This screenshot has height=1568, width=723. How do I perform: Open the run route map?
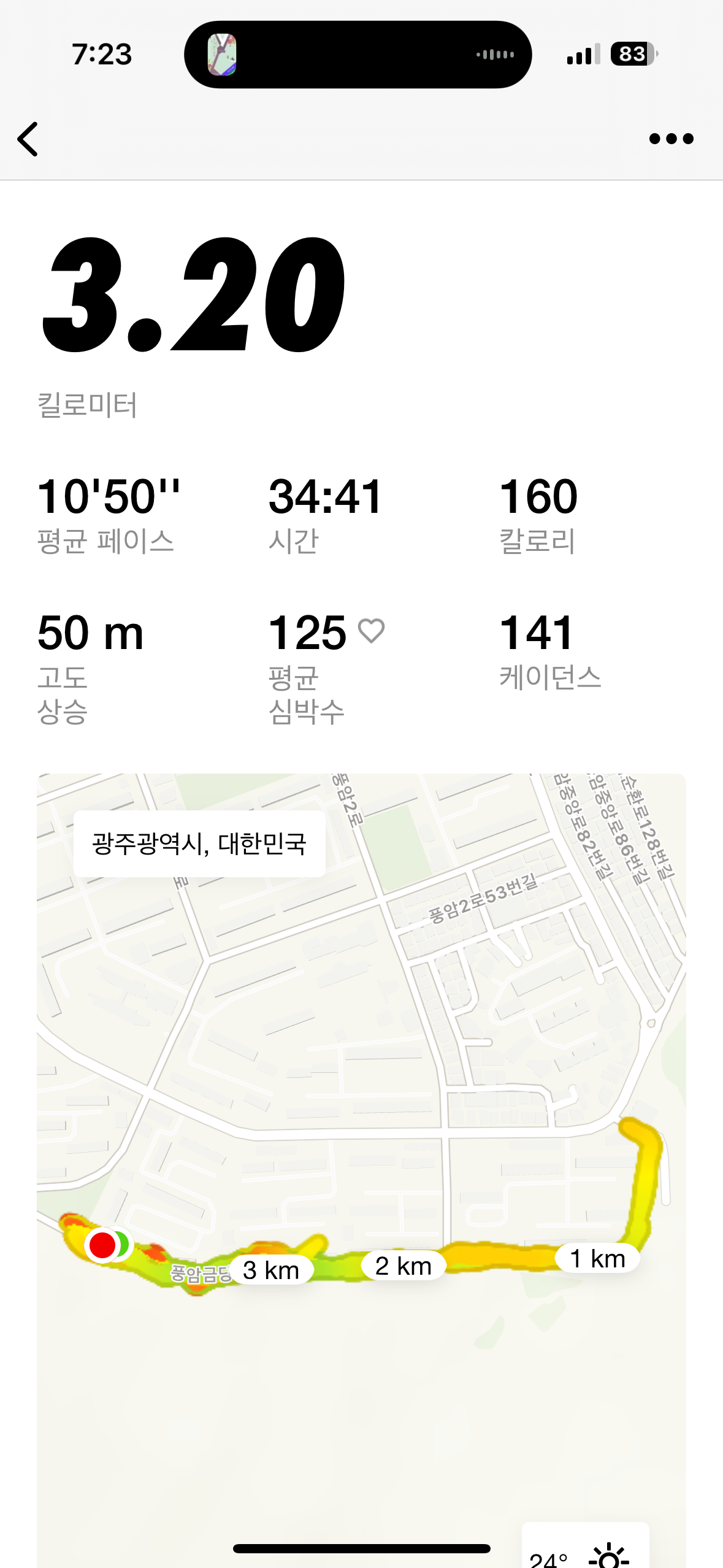click(361, 1170)
